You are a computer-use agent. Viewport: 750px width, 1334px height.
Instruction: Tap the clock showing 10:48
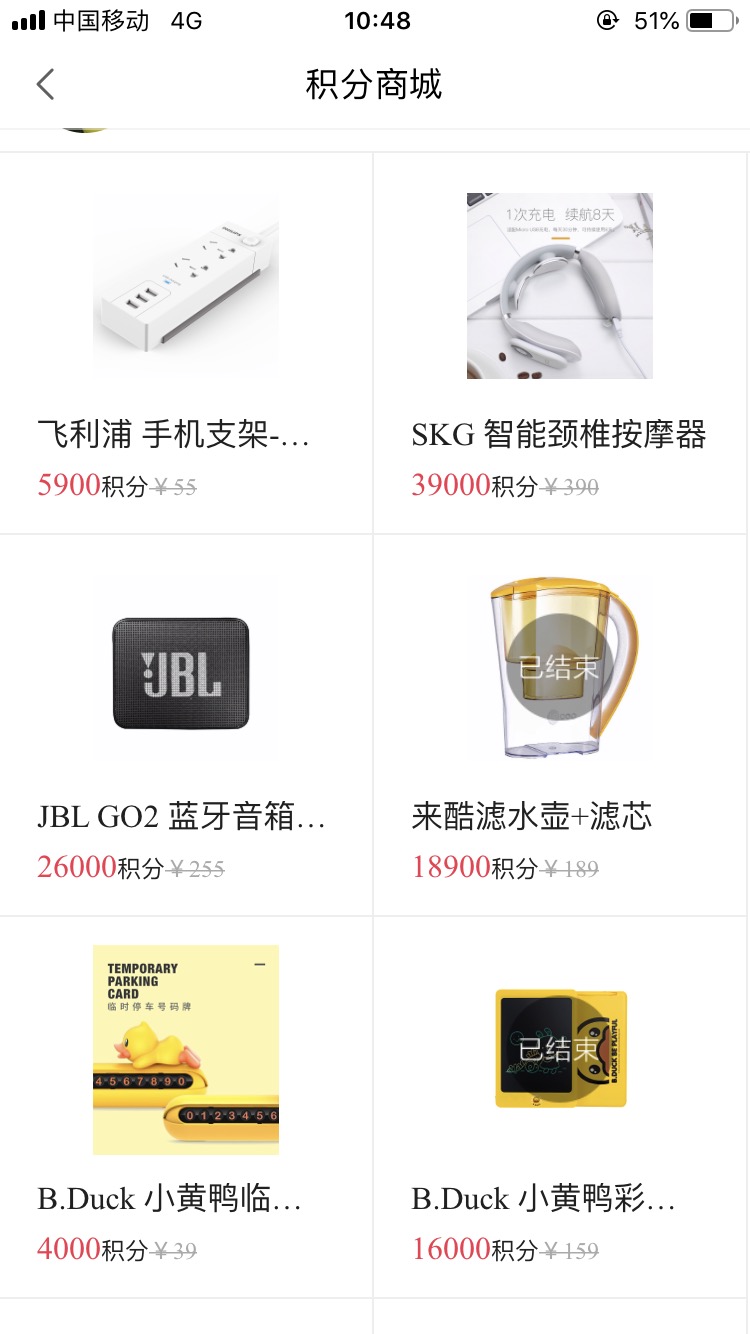377,18
